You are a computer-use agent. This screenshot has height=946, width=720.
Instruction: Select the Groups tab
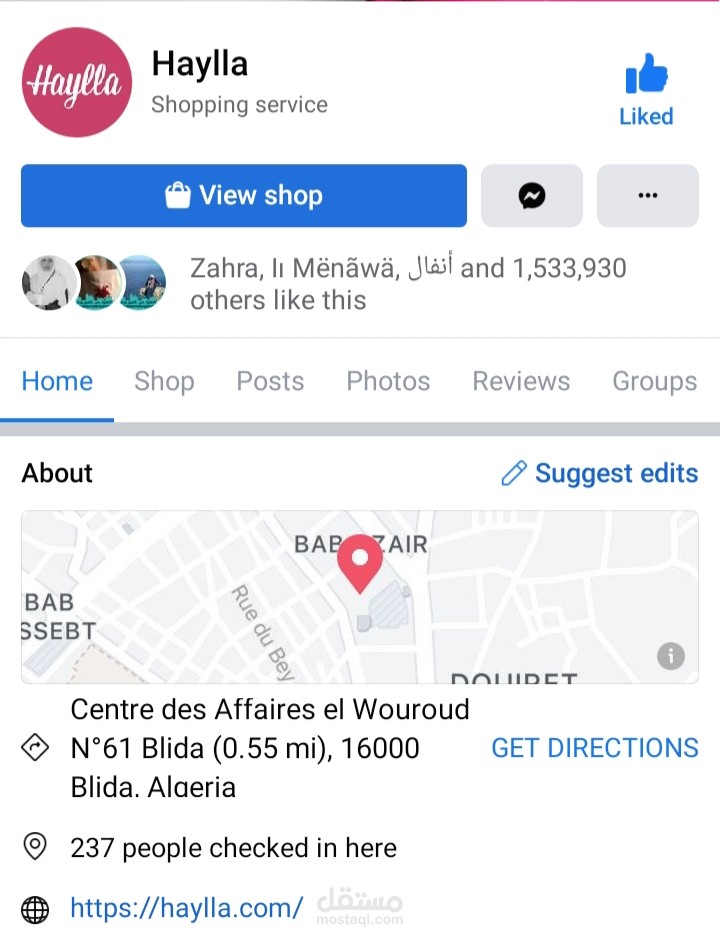click(654, 381)
